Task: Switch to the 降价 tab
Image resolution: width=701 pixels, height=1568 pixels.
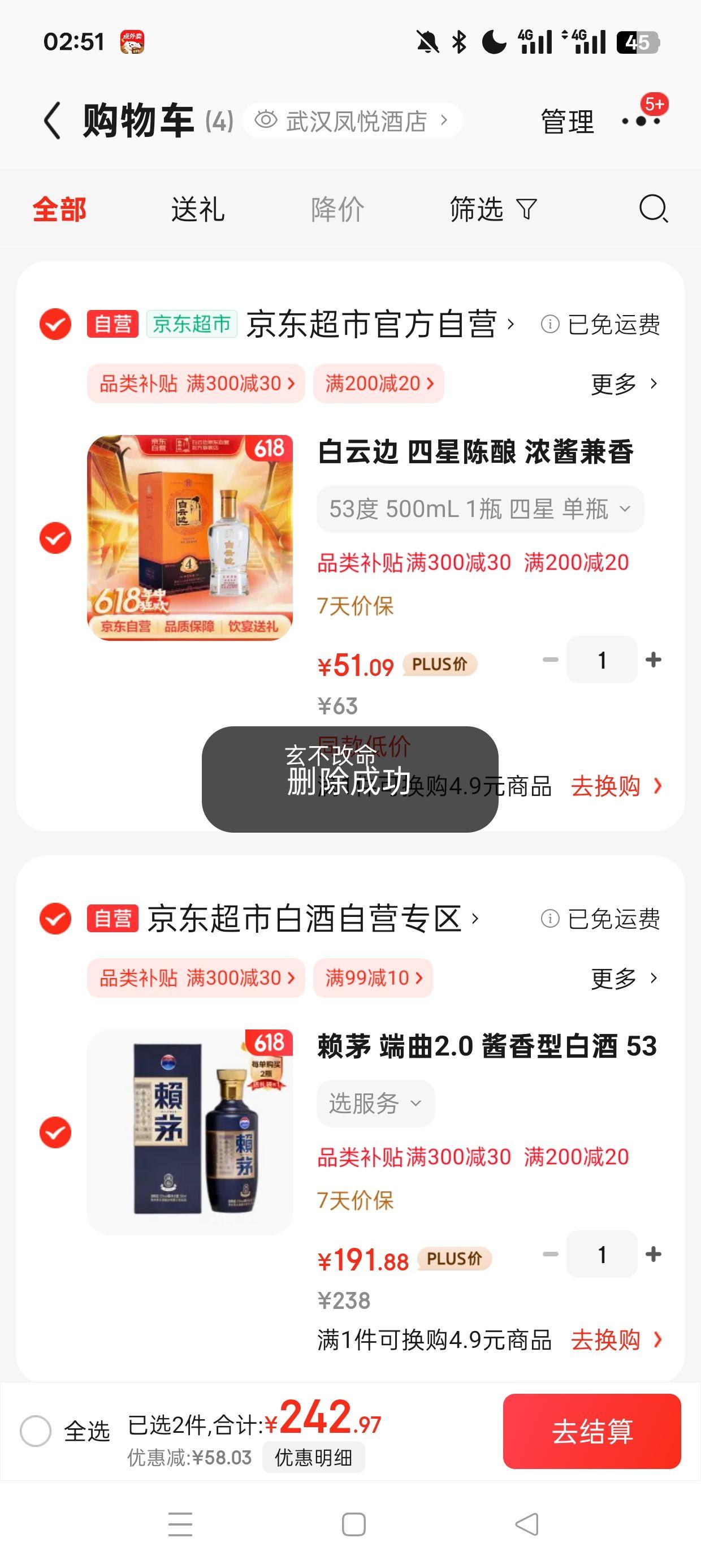Action: click(337, 209)
